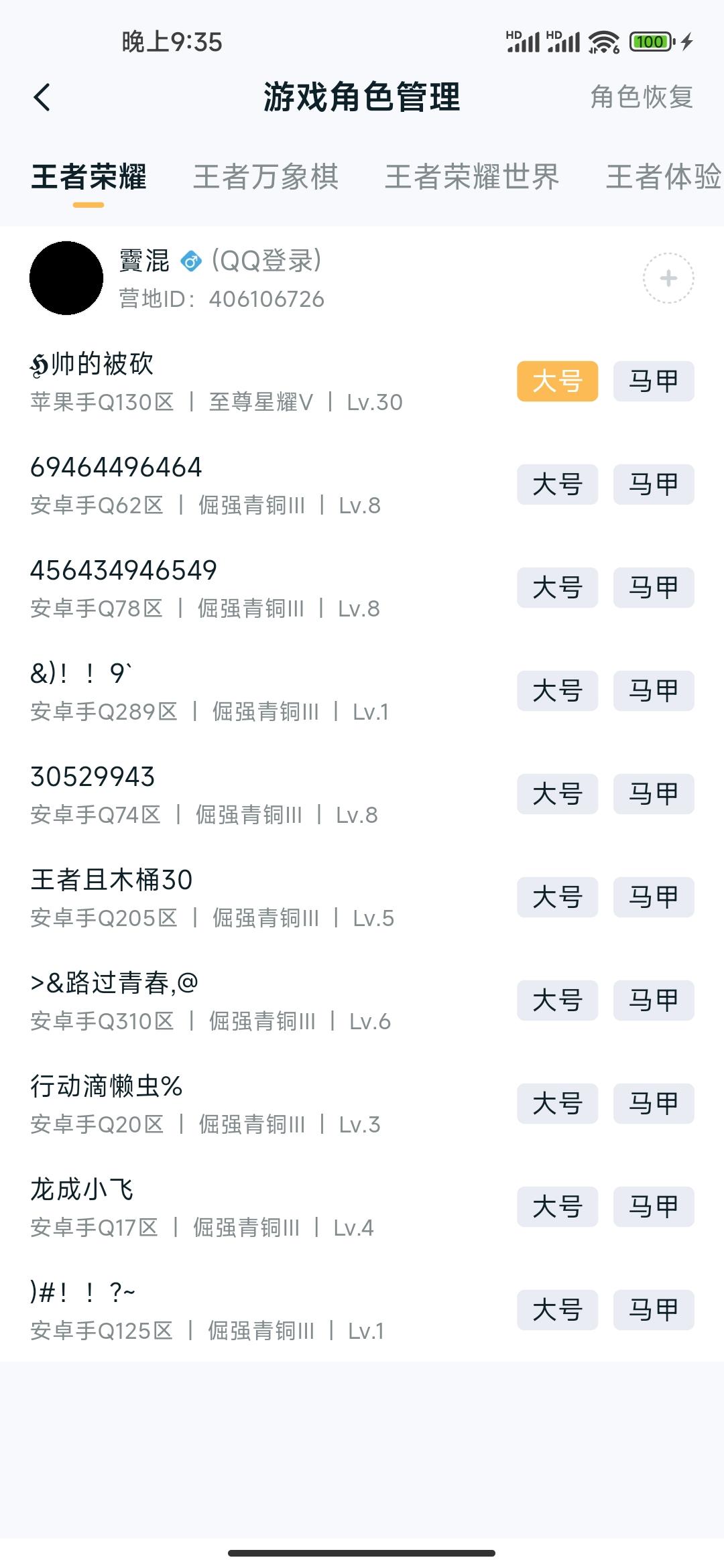The height and width of the screenshot is (1568, 724).
Task: Toggle 马甲 for character 帅的被砍
Action: (x=654, y=381)
